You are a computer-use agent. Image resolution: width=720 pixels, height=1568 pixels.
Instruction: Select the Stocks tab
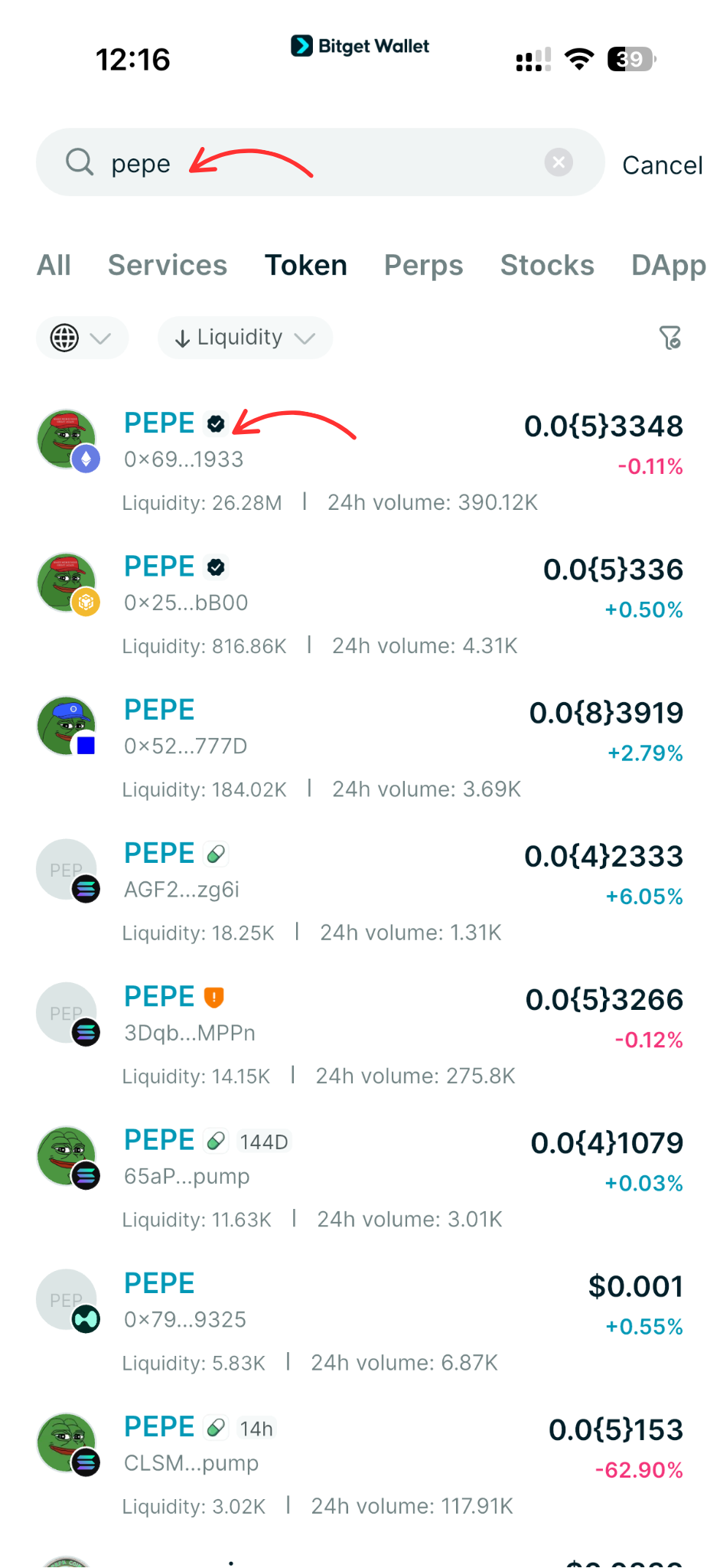coord(547,265)
